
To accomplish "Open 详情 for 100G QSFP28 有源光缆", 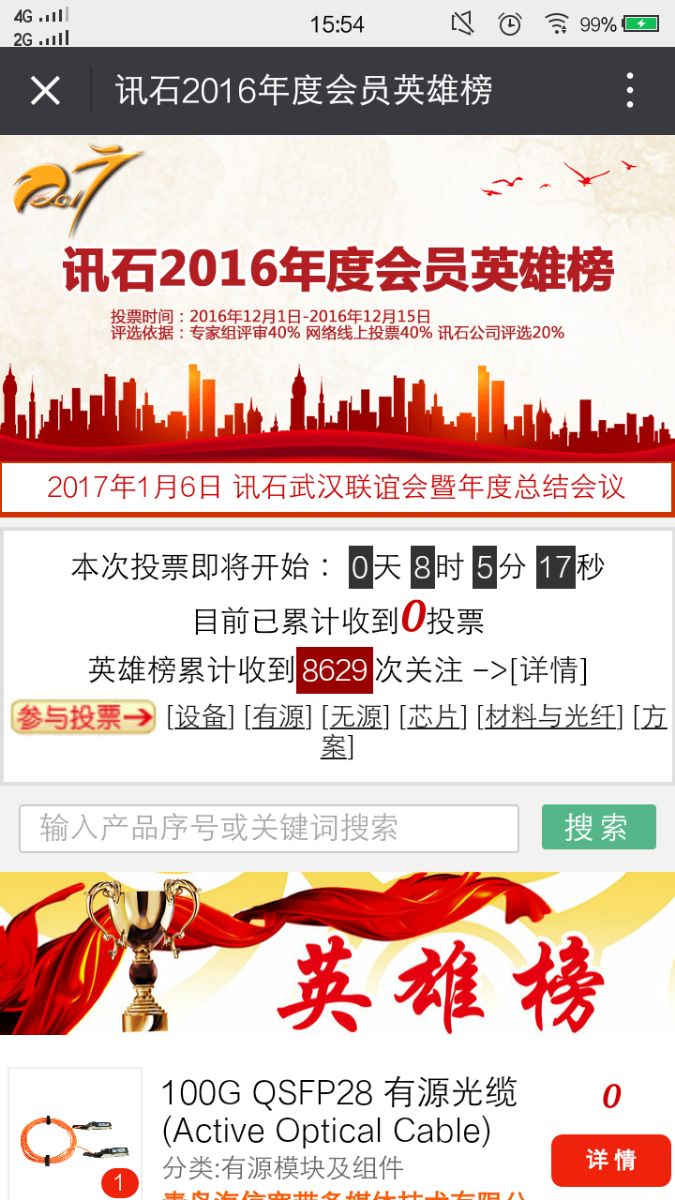I will (610, 1160).
